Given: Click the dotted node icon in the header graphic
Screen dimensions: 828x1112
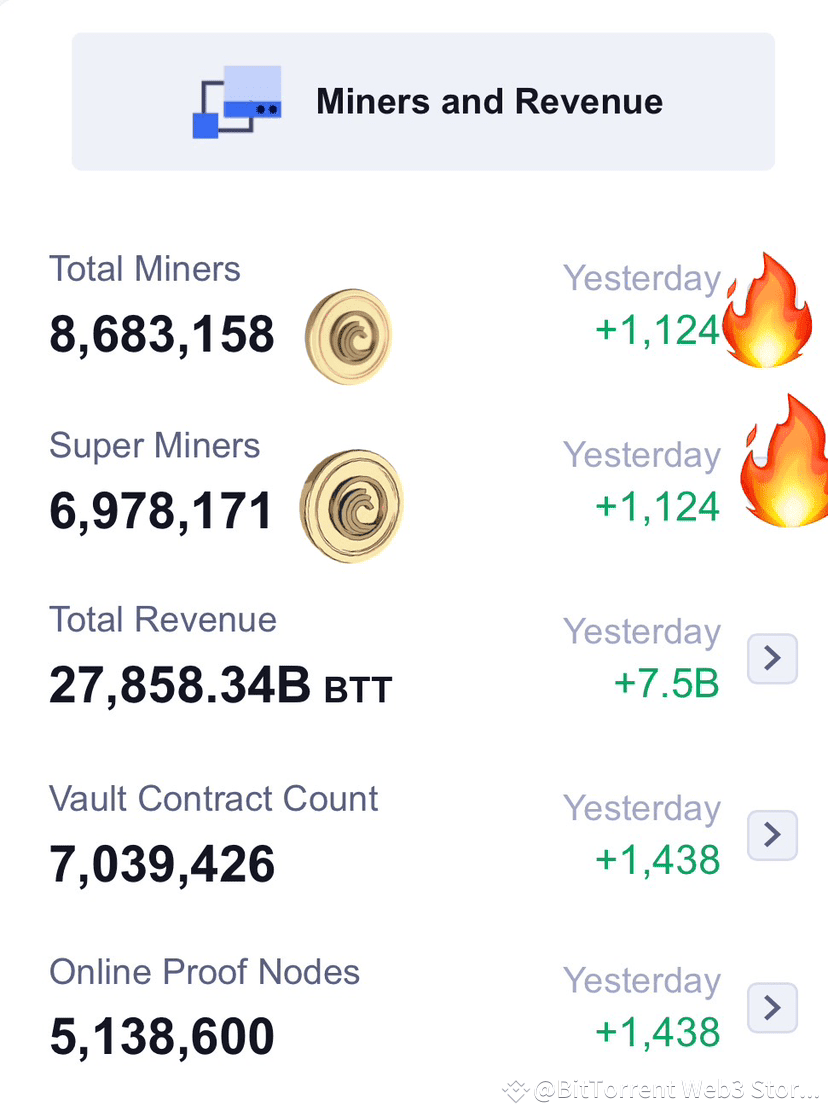Looking at the screenshot, I should click(255, 107).
